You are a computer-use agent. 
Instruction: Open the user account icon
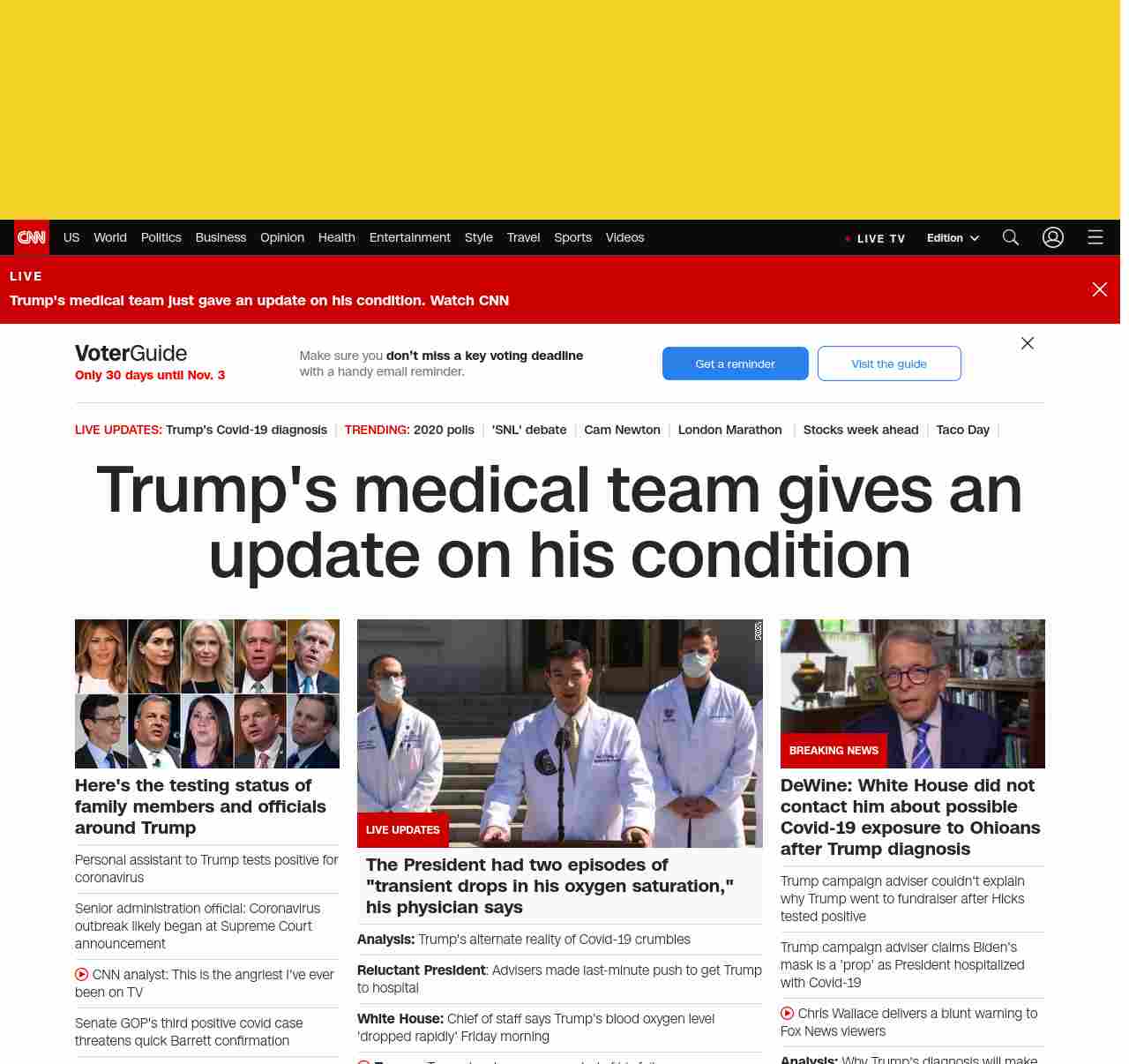1053,237
